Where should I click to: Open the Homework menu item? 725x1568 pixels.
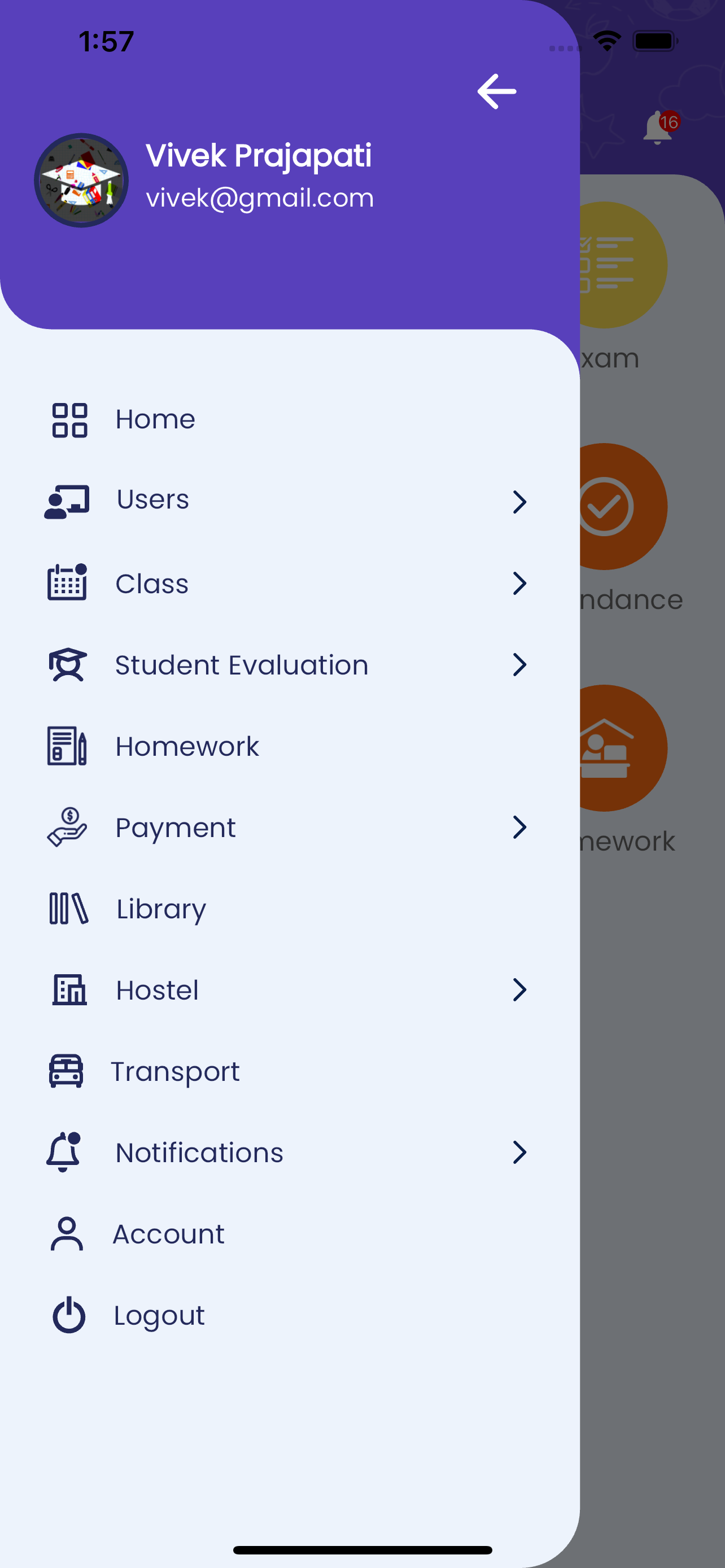click(x=187, y=746)
